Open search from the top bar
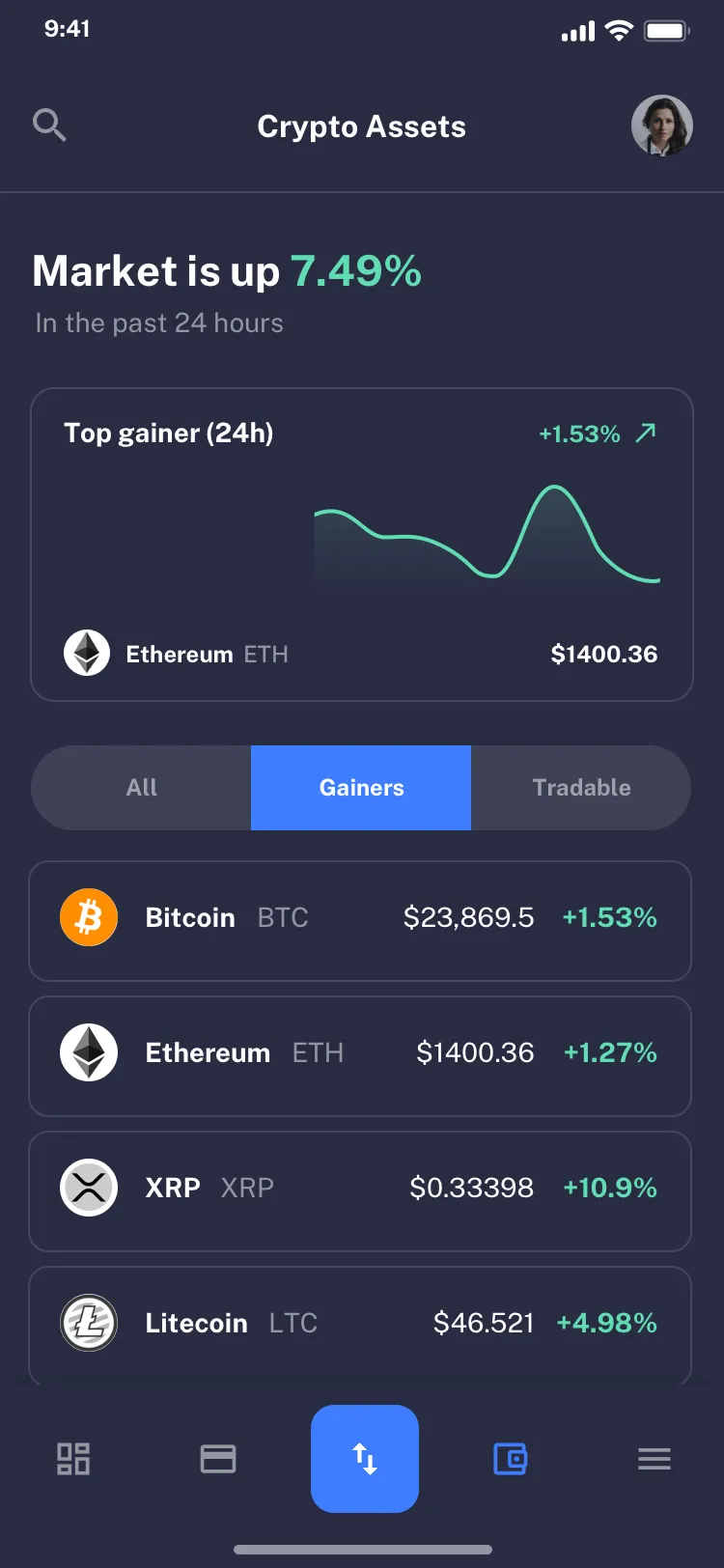Viewport: 724px width, 1568px height. tap(50, 126)
